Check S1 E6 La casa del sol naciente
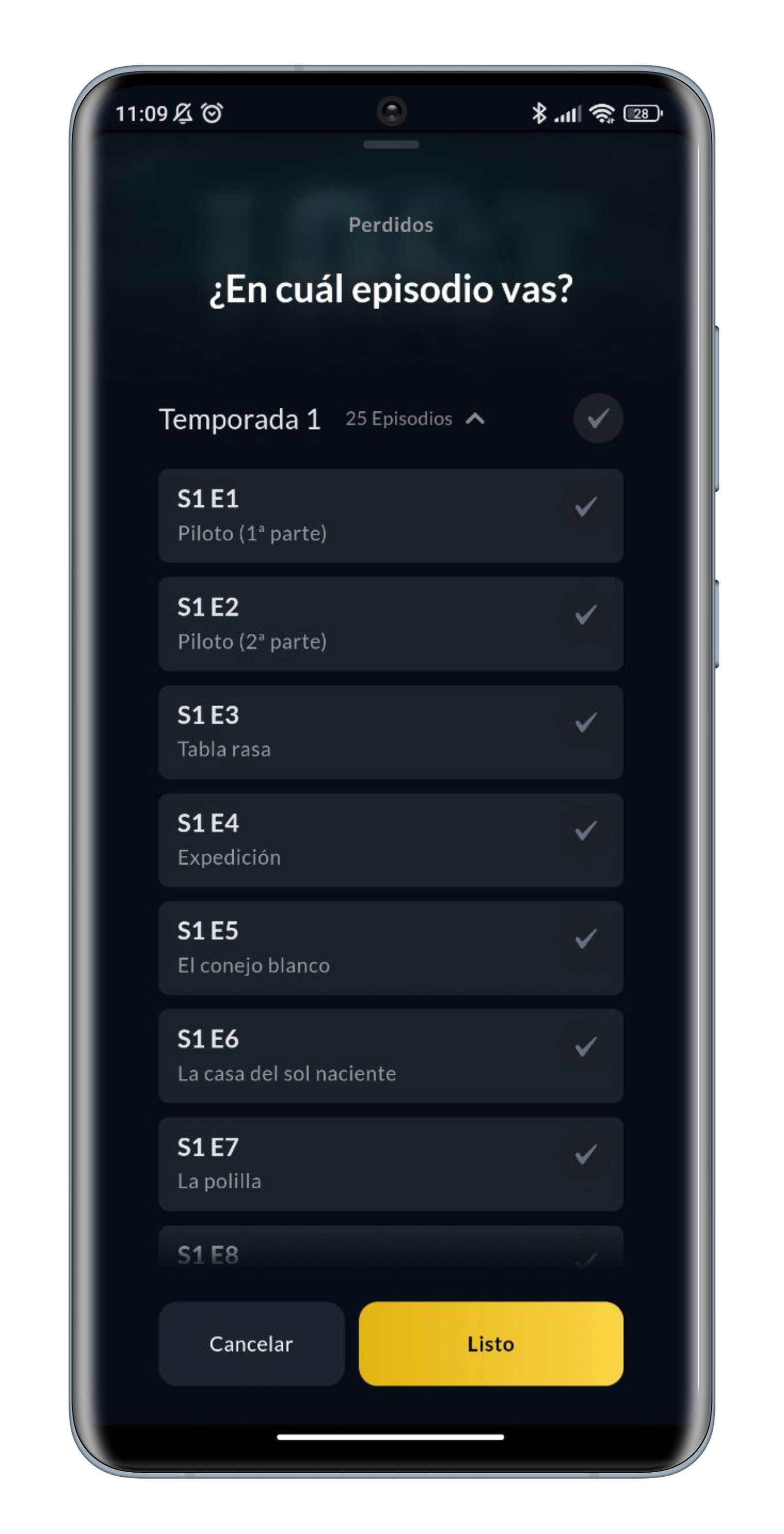The width and height of the screenshot is (784, 1534). pyautogui.click(x=586, y=1046)
